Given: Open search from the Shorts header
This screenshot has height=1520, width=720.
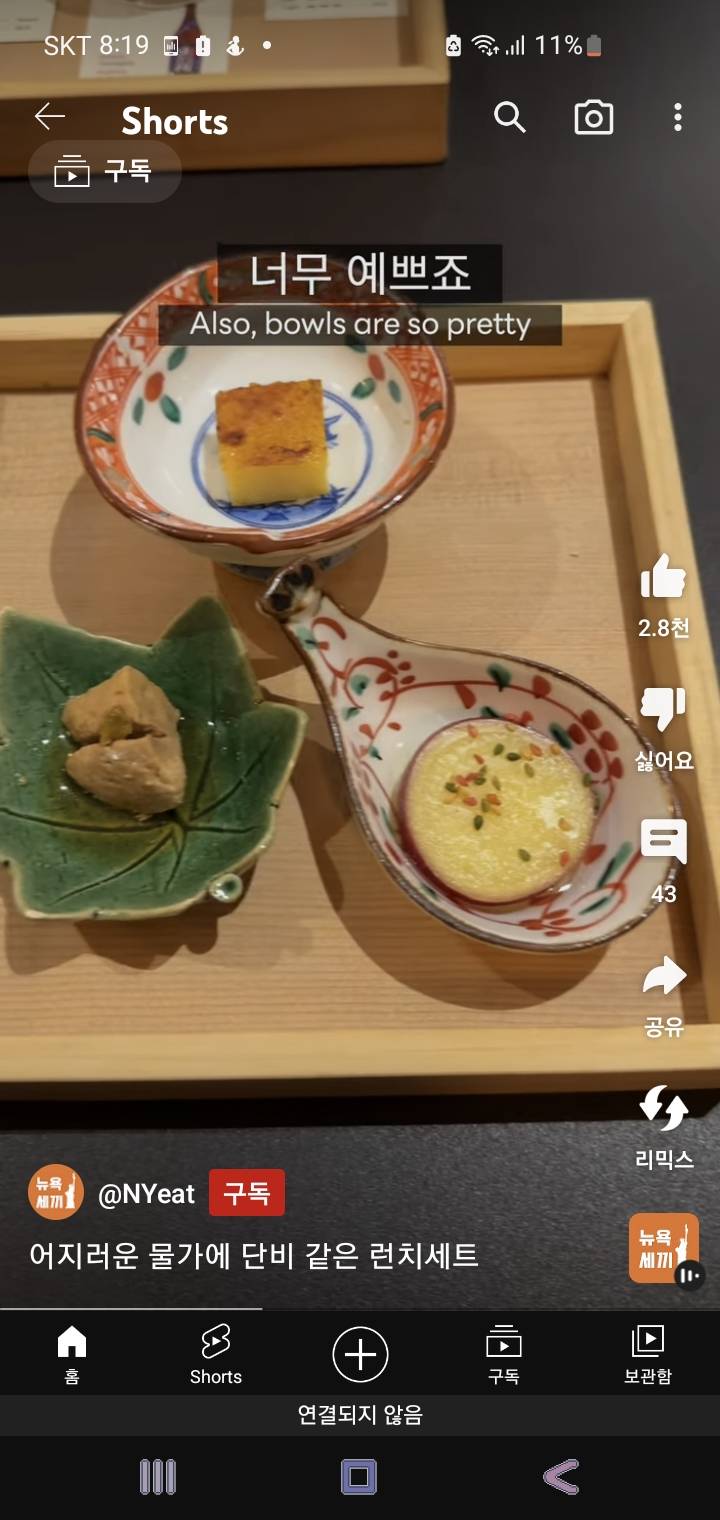Looking at the screenshot, I should click(x=510, y=118).
